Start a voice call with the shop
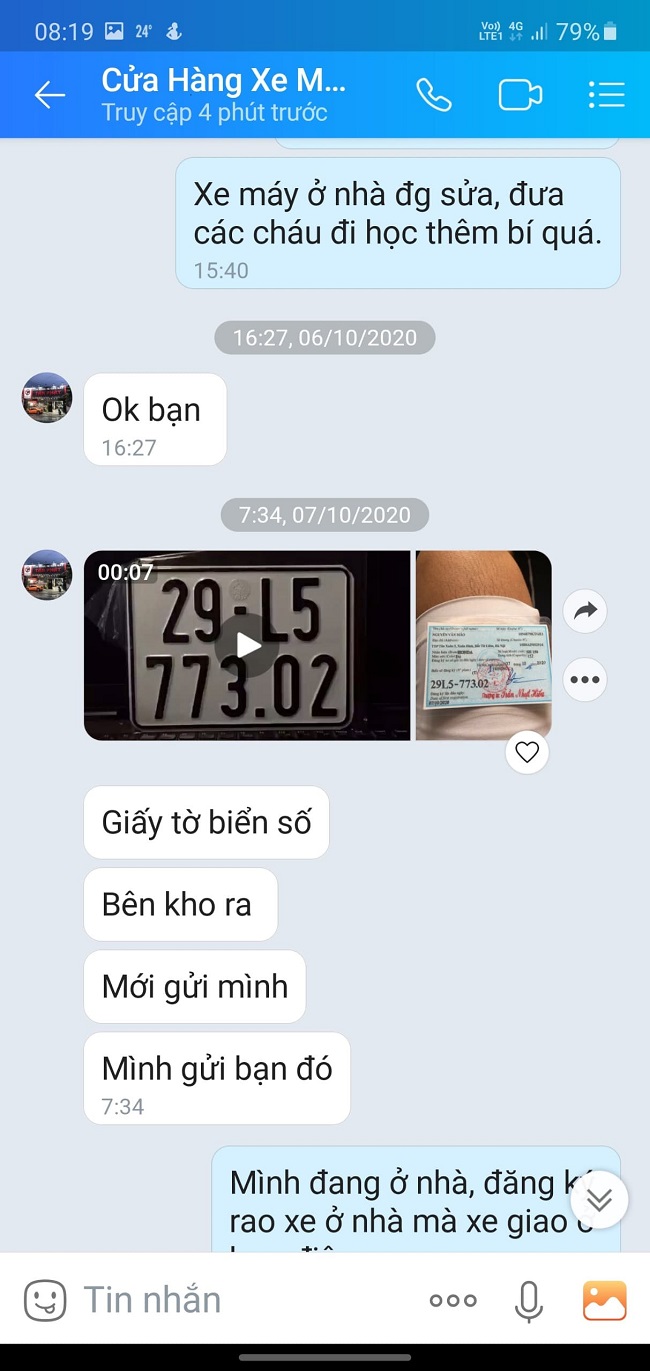 tap(434, 95)
